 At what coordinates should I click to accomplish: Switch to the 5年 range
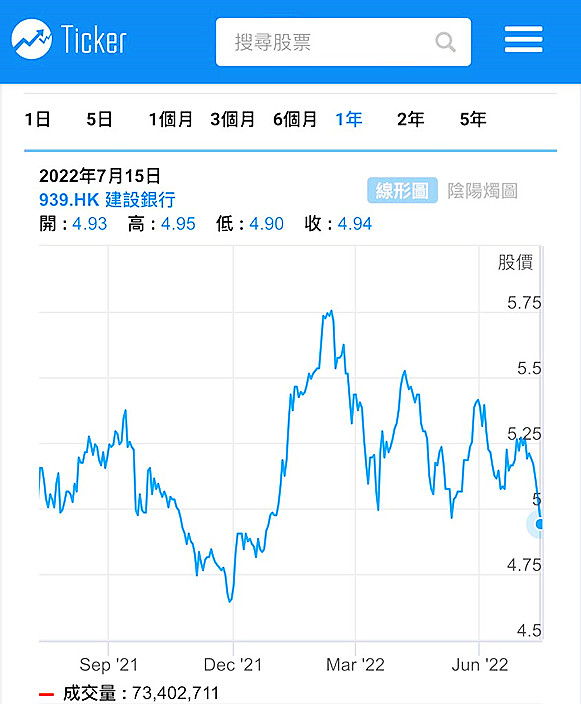tap(473, 119)
